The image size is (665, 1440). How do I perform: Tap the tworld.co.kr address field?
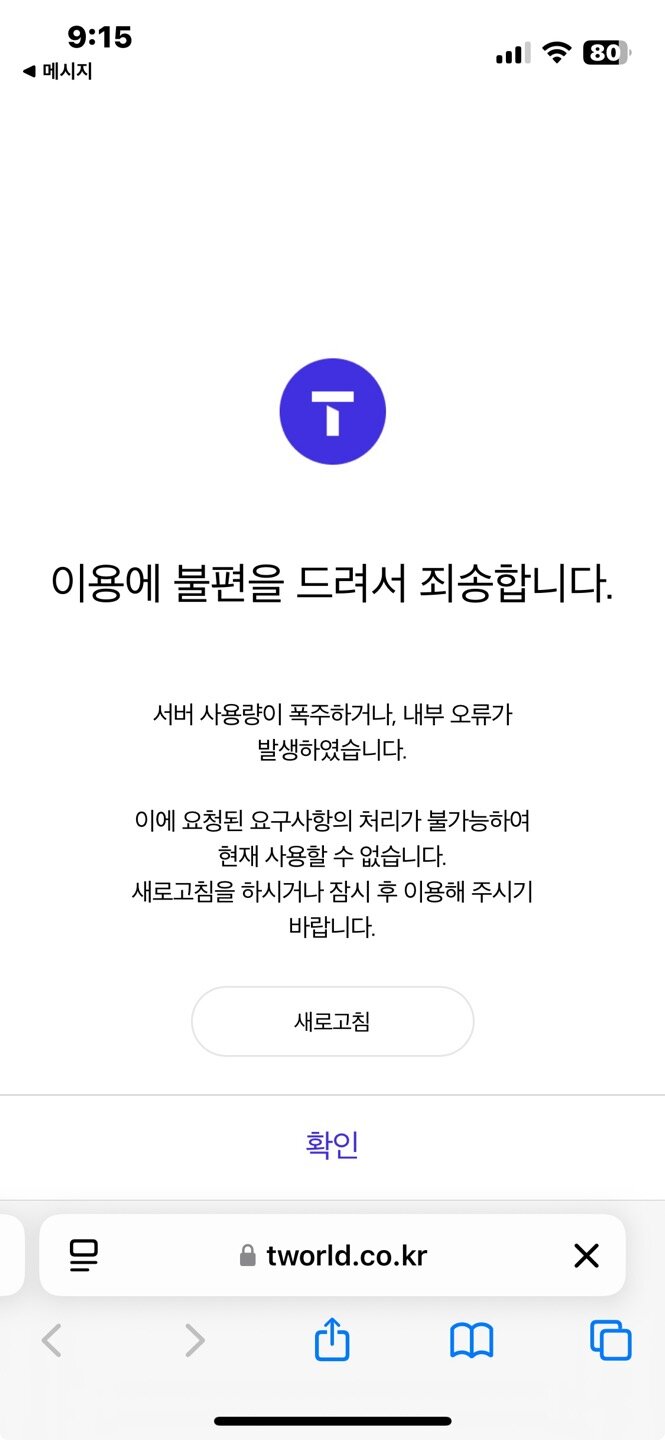pyautogui.click(x=334, y=1255)
